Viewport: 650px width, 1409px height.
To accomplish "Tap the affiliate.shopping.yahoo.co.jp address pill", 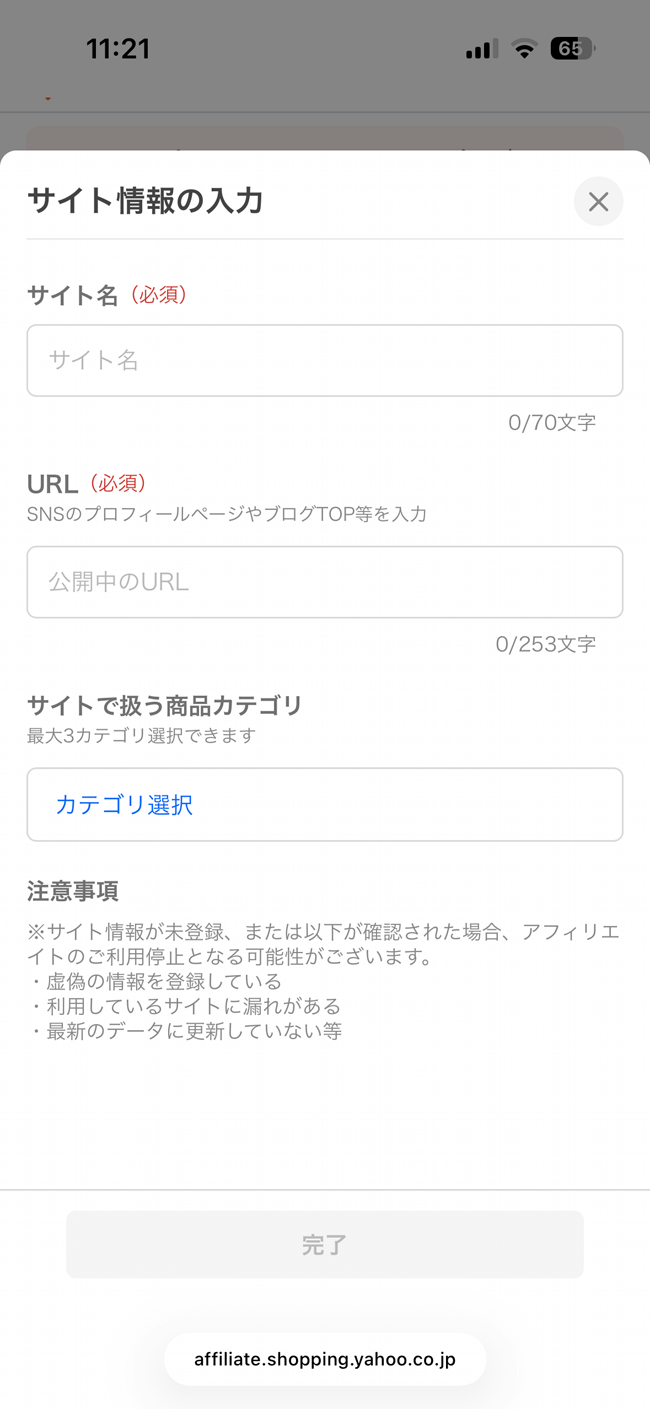I will tap(324, 1359).
